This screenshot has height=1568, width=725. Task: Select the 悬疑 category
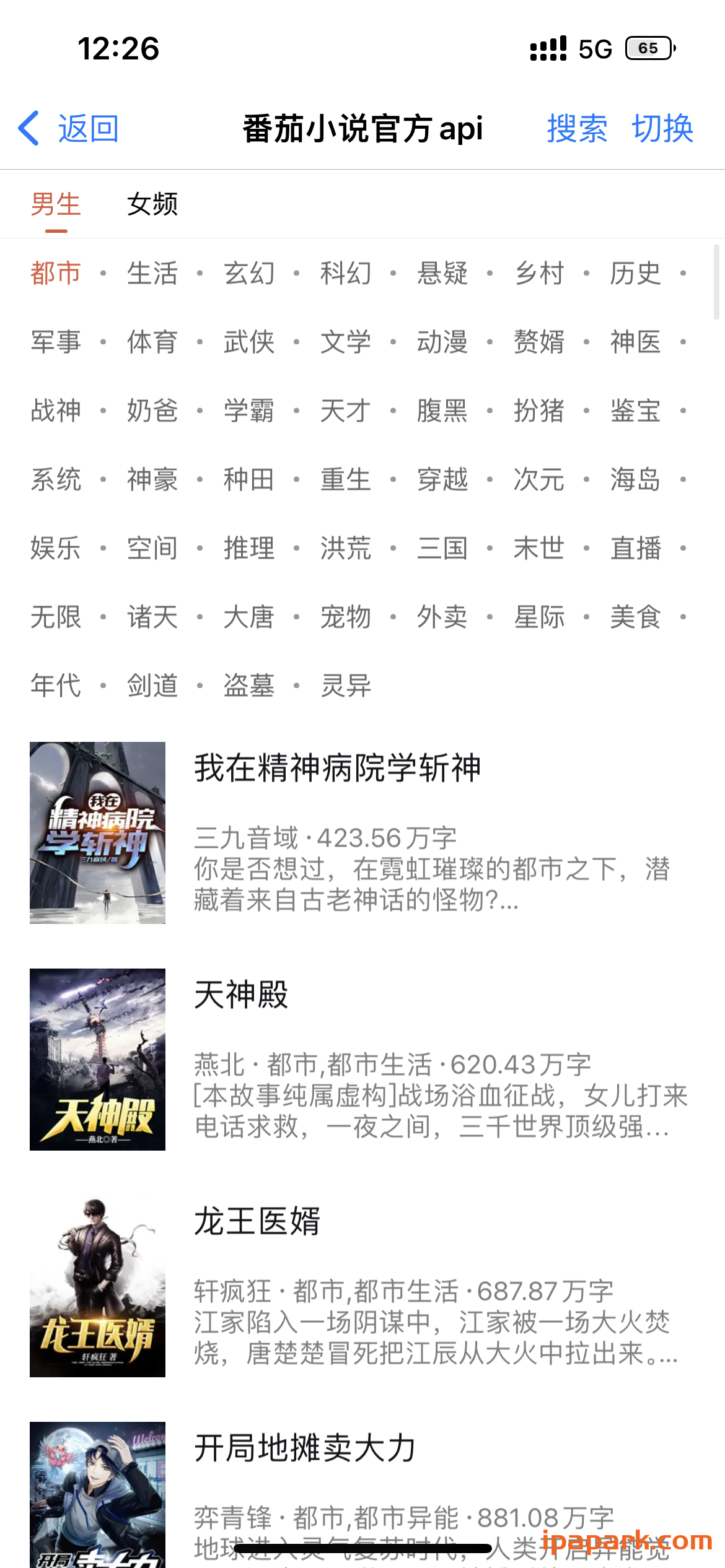tap(441, 272)
